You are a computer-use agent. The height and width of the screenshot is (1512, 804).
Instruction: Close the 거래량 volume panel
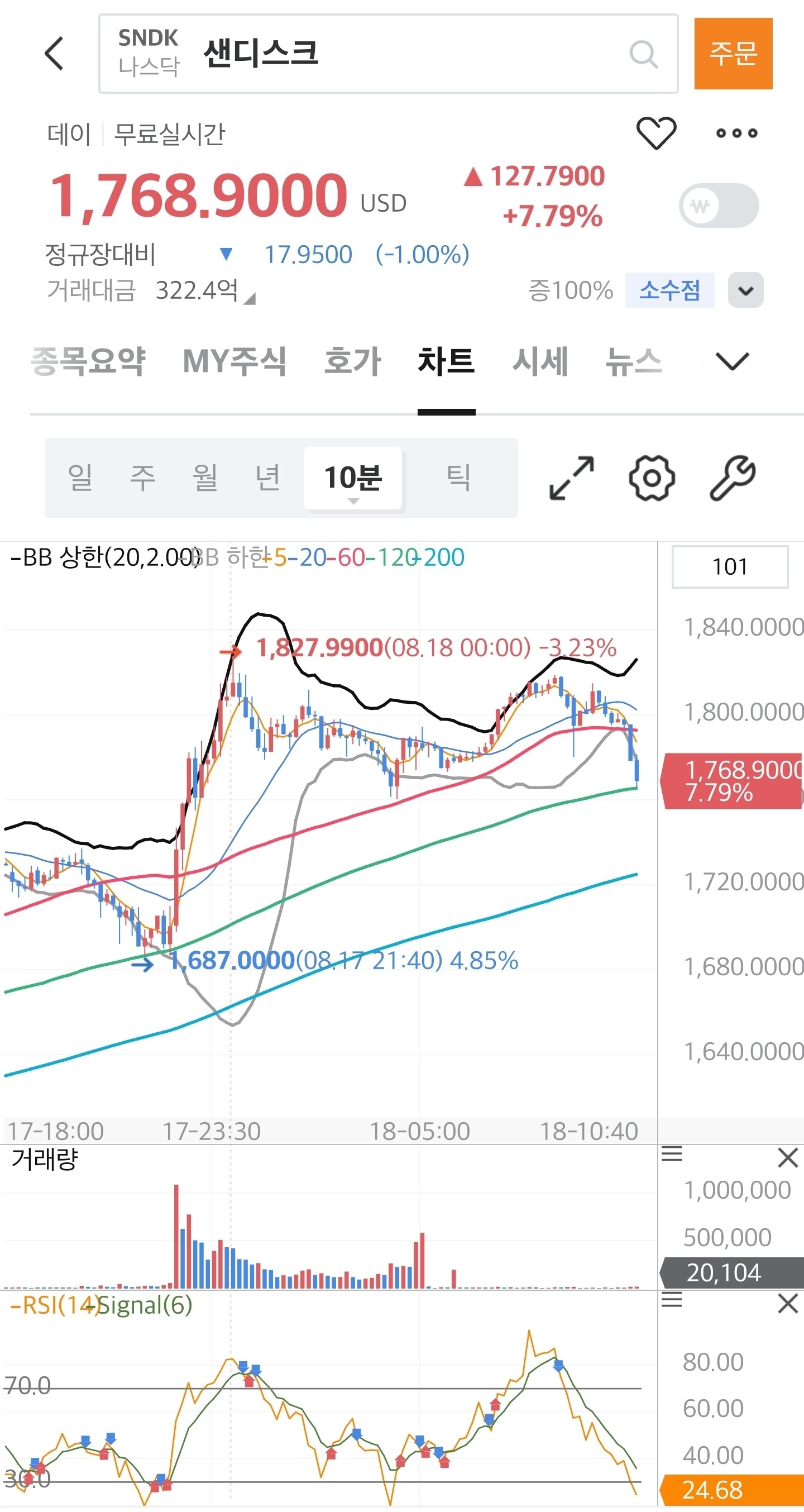click(787, 1158)
